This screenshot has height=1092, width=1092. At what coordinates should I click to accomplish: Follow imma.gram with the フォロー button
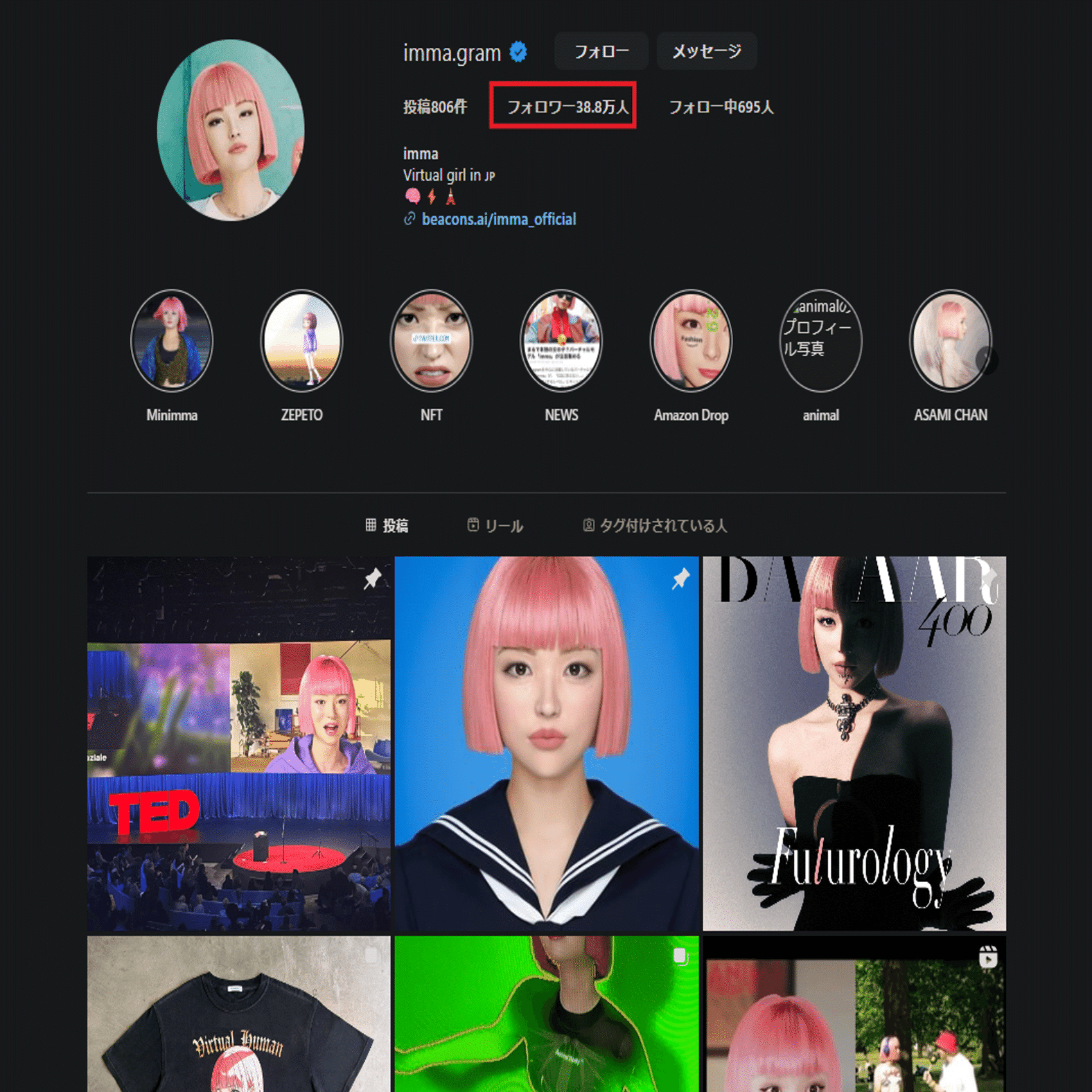coord(601,51)
